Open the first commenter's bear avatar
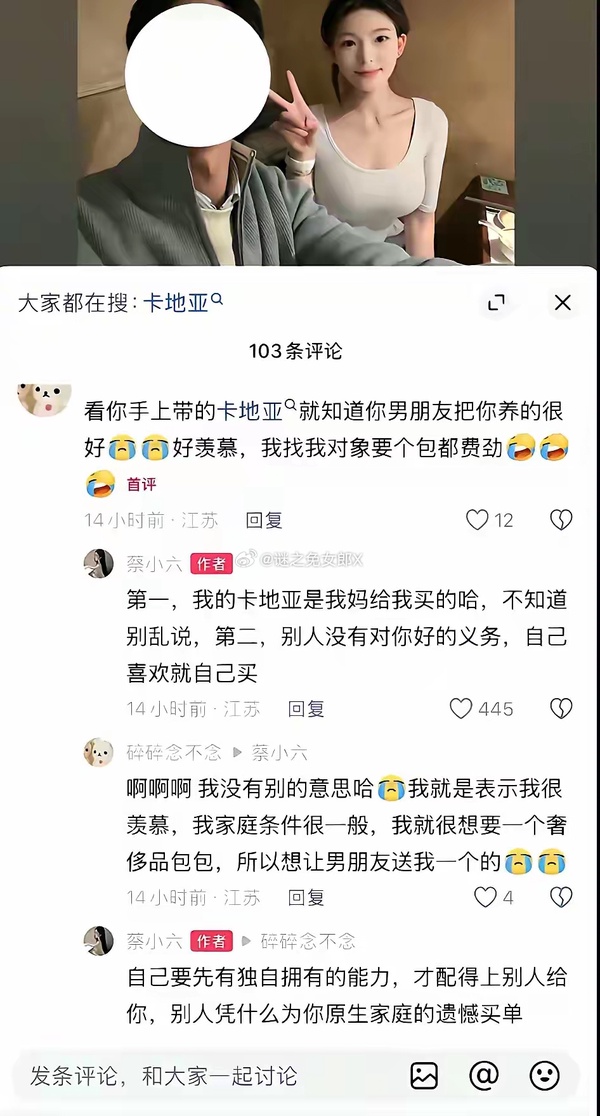The height and width of the screenshot is (1116, 600). point(44,399)
